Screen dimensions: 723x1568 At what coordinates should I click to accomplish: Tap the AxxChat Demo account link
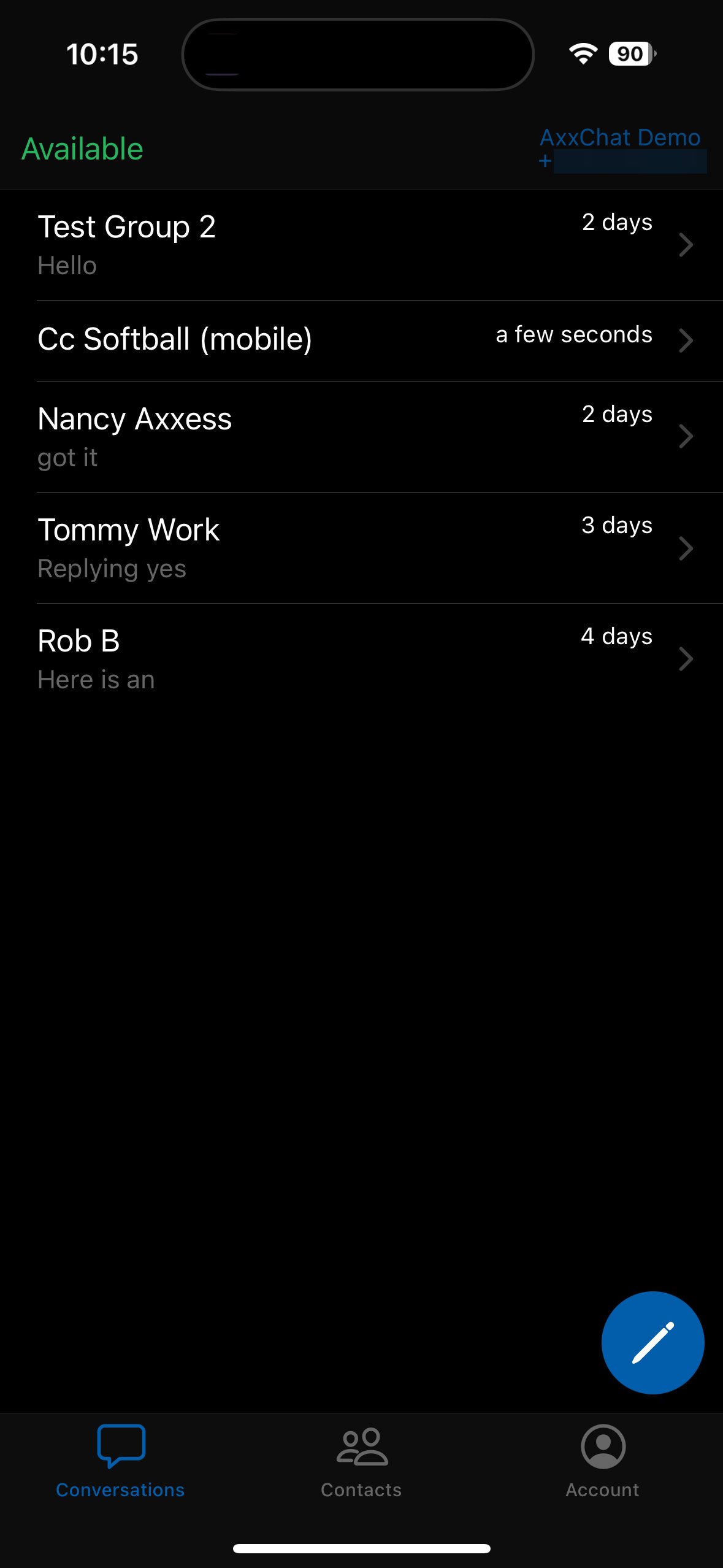coord(619,138)
